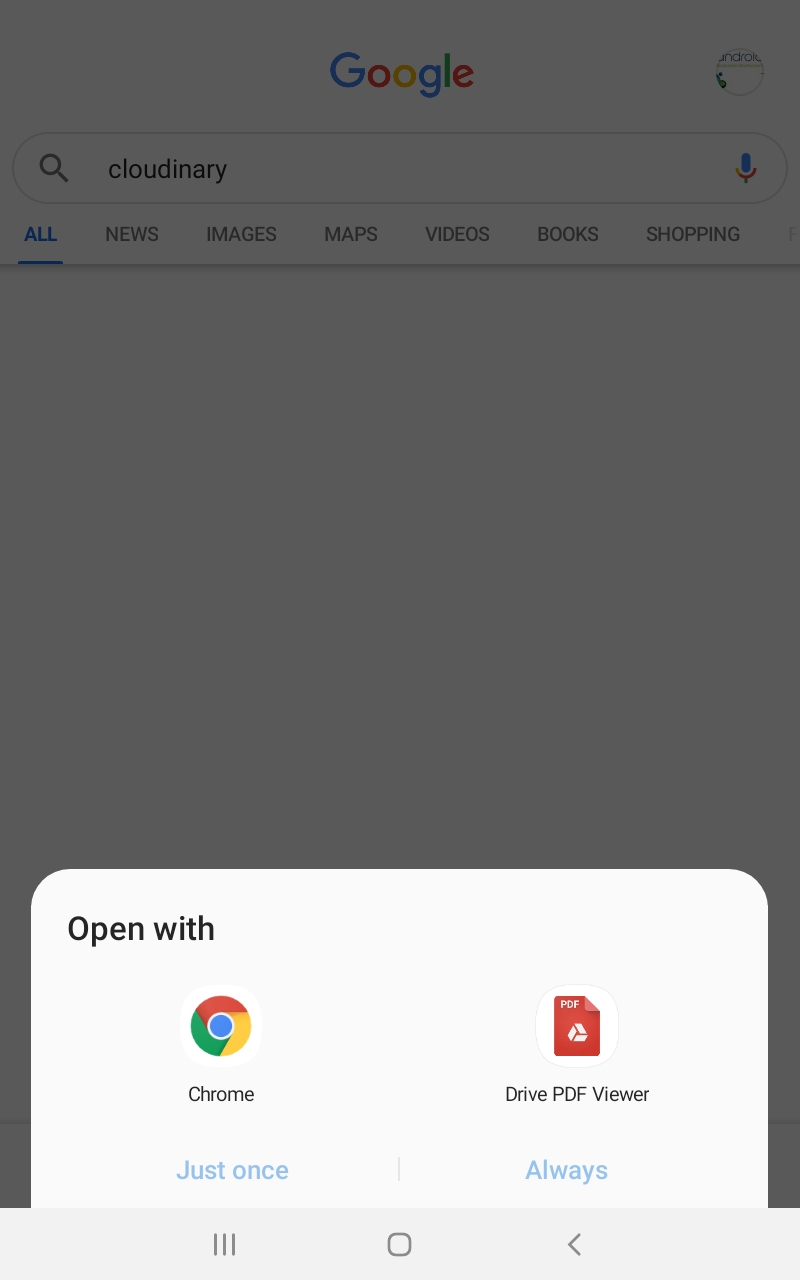
Task: Open the recent apps button
Action: coord(224,1244)
